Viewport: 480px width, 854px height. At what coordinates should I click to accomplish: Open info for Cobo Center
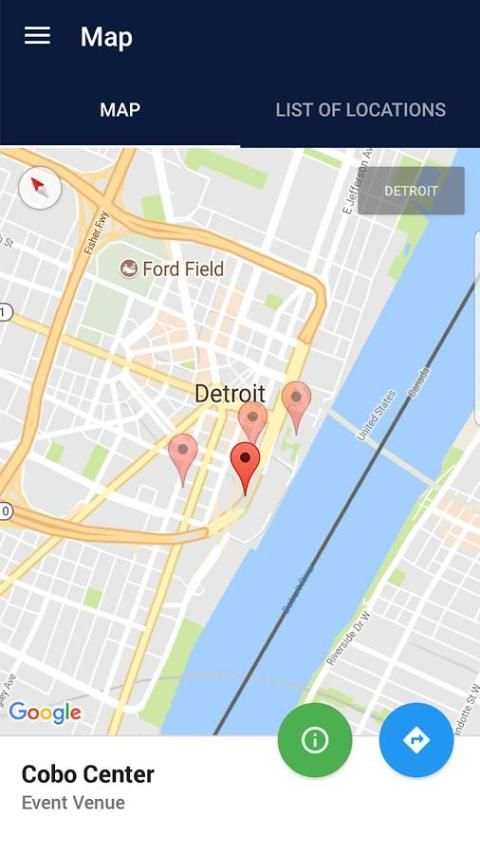(x=315, y=740)
